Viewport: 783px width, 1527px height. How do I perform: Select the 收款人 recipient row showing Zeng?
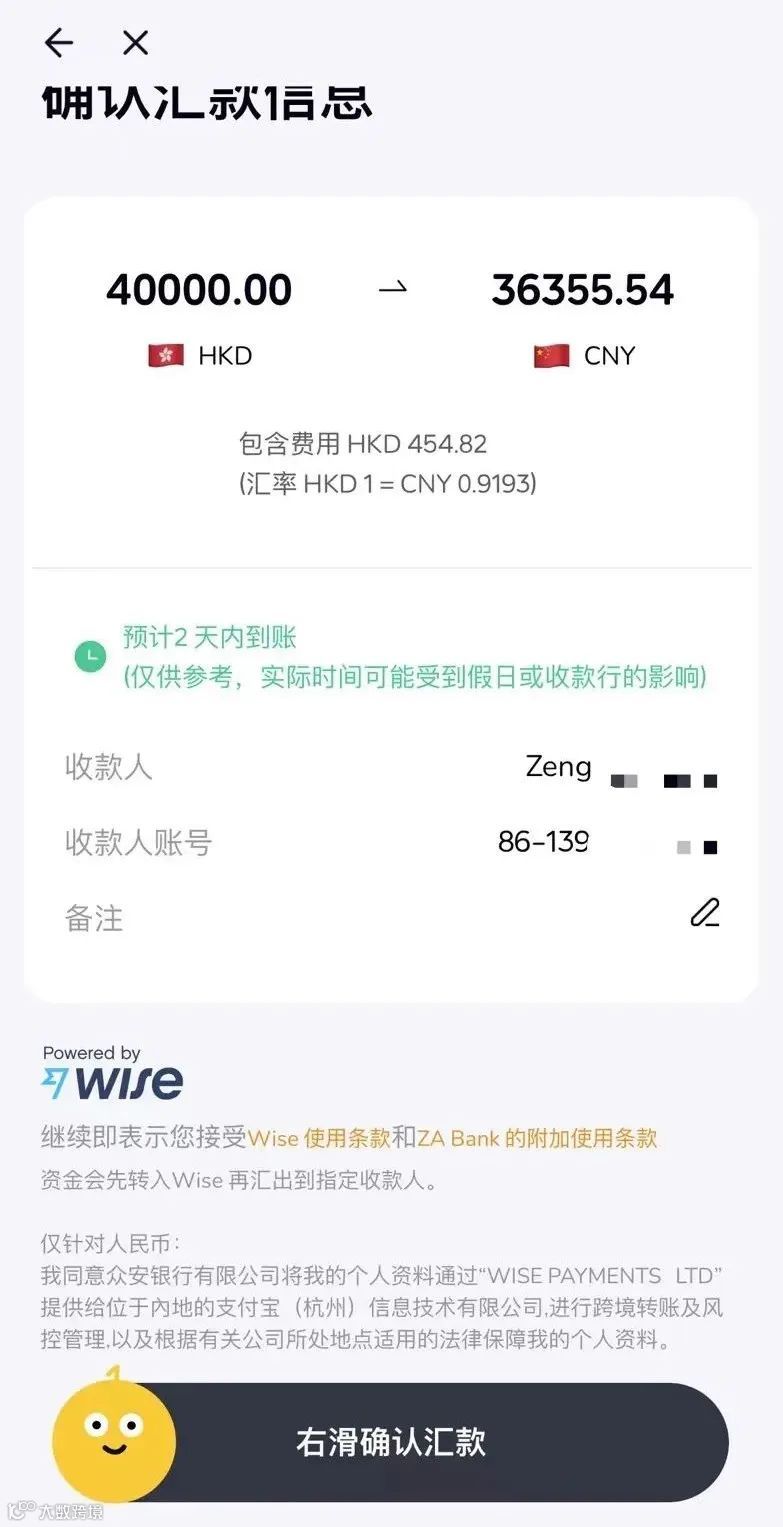pos(390,768)
